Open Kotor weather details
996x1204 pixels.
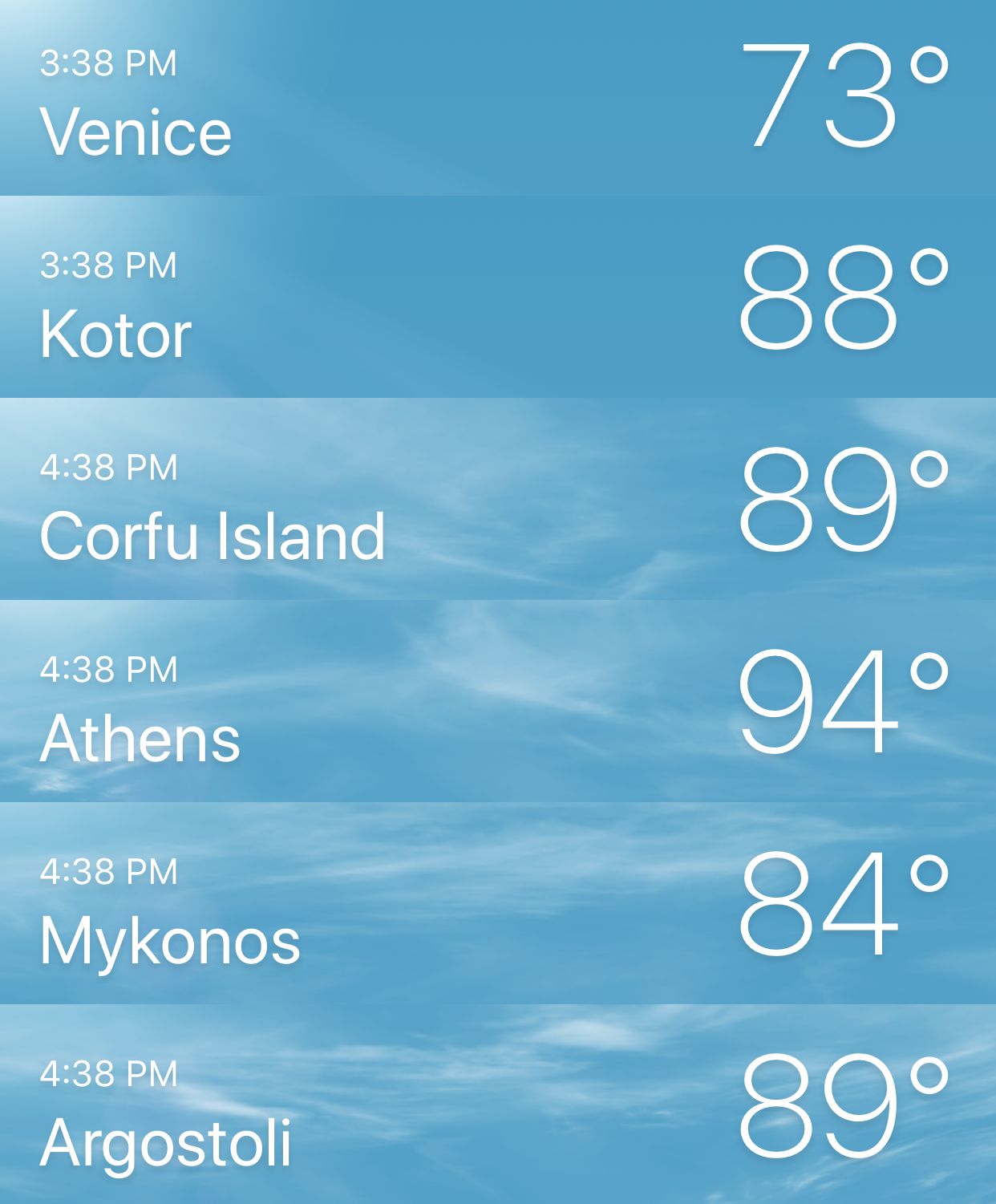(x=497, y=298)
